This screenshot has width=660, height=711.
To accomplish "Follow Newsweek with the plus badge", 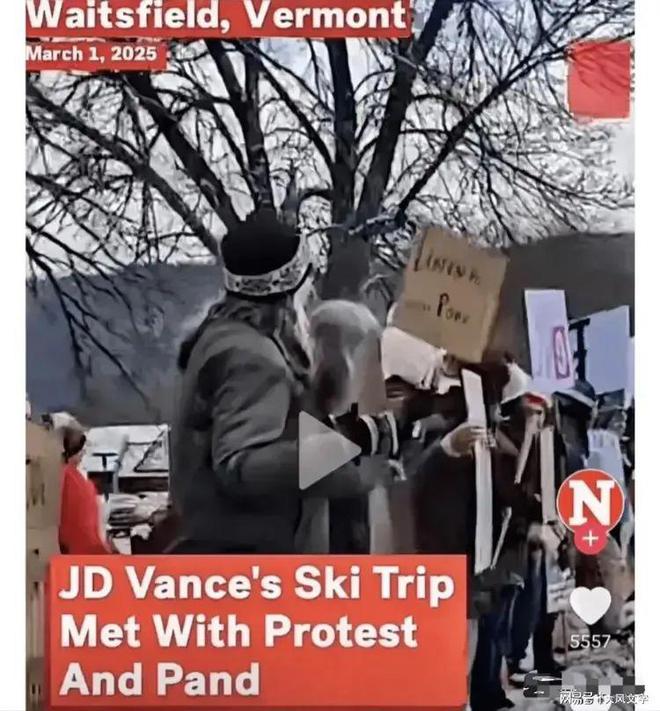I will (x=590, y=540).
